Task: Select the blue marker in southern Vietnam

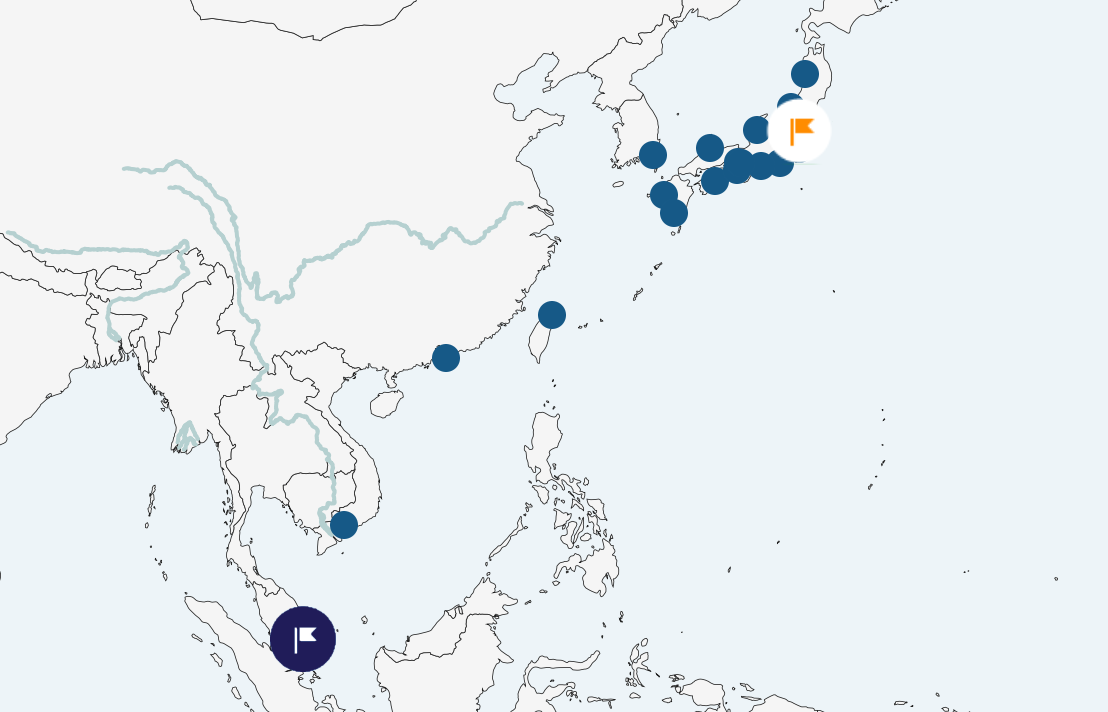Action: [344, 525]
